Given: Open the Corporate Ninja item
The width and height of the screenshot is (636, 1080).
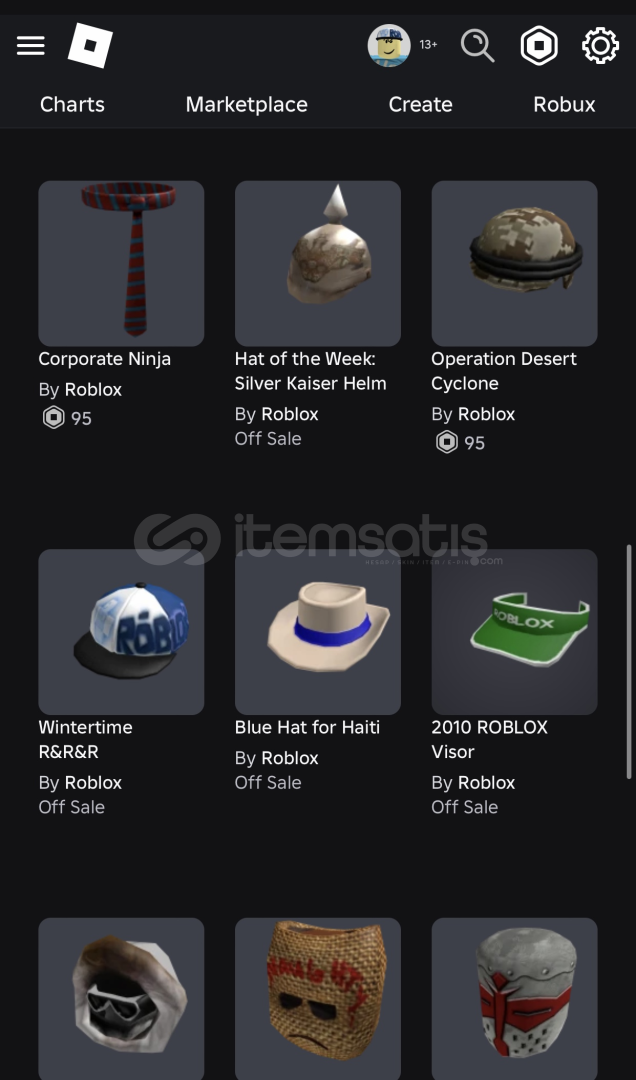Looking at the screenshot, I should [121, 264].
